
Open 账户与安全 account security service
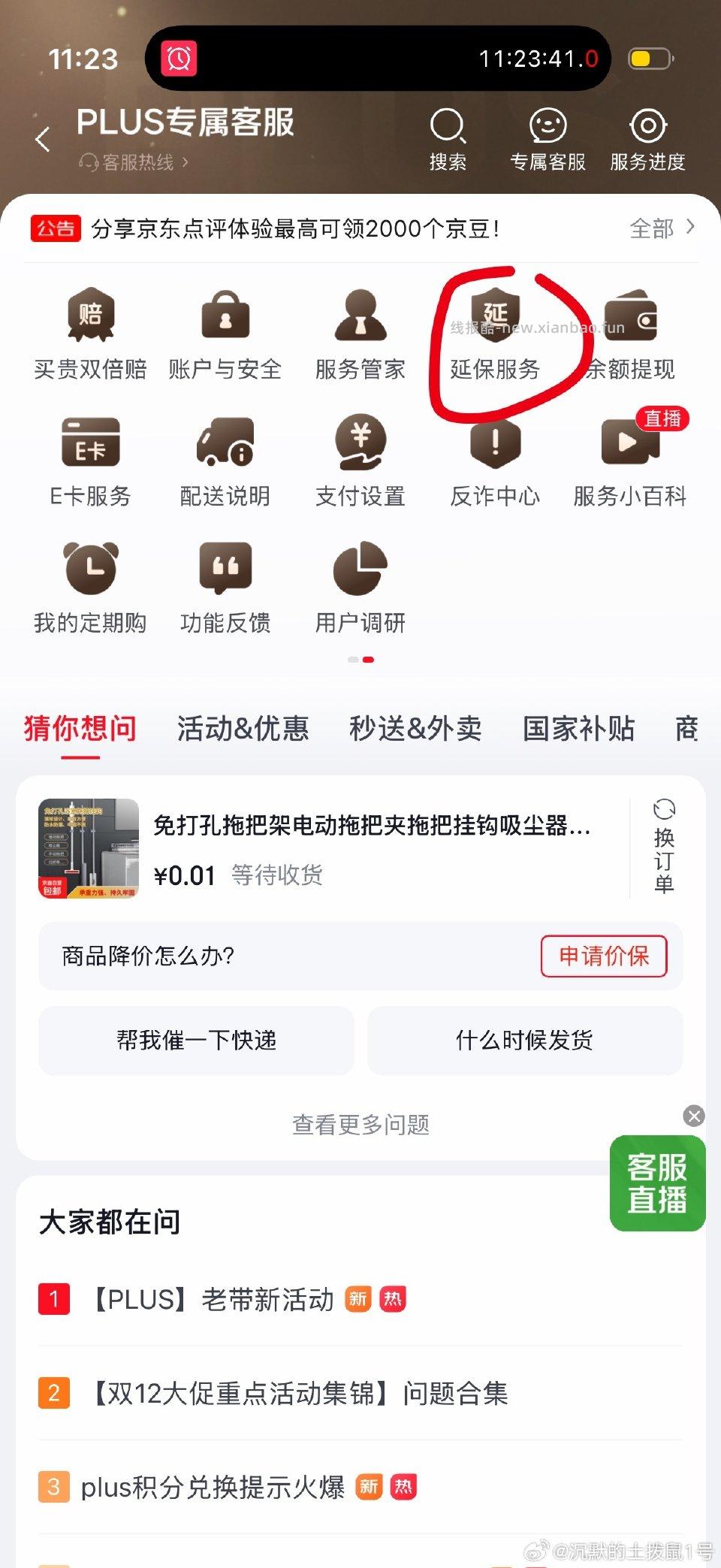225,334
